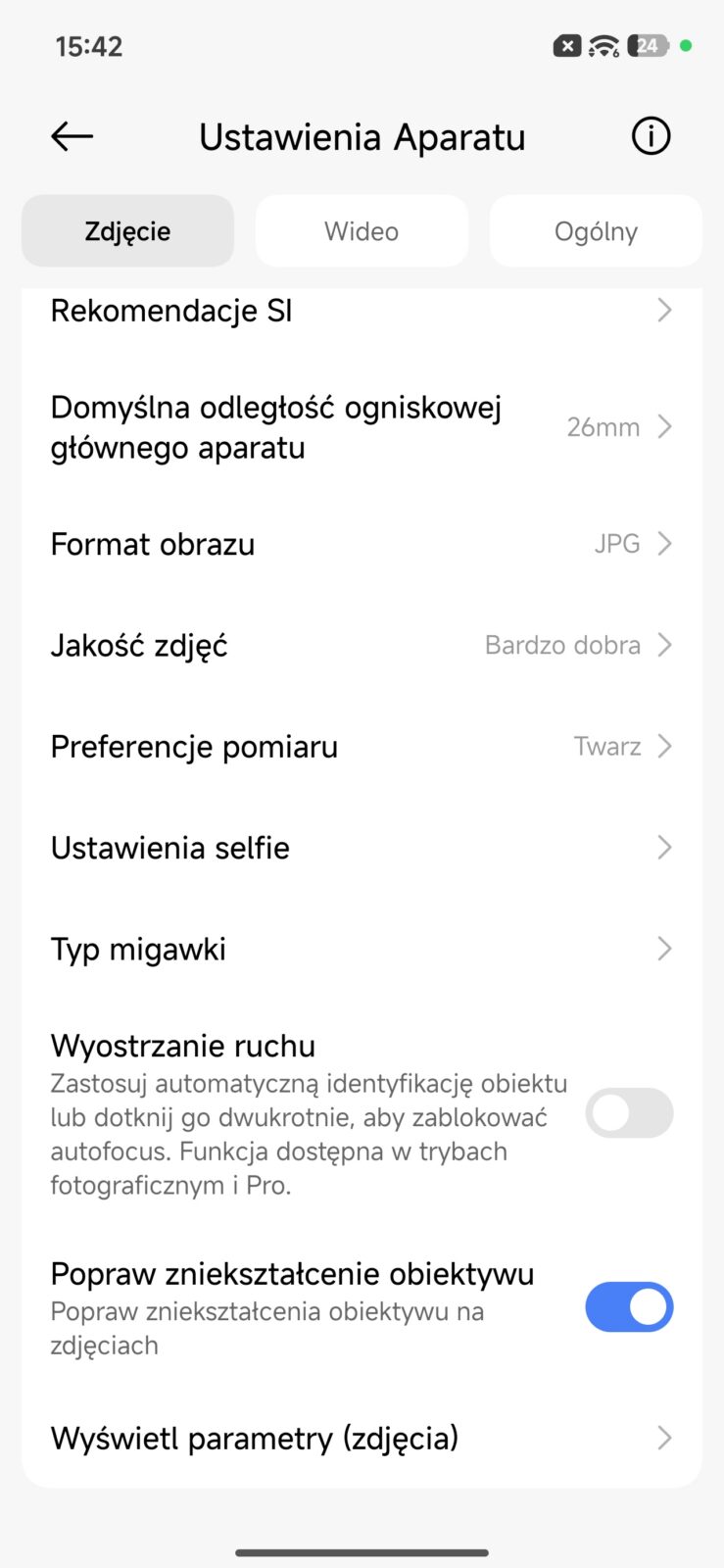Open Typ migawki options
The width and height of the screenshot is (724, 1568).
click(362, 949)
